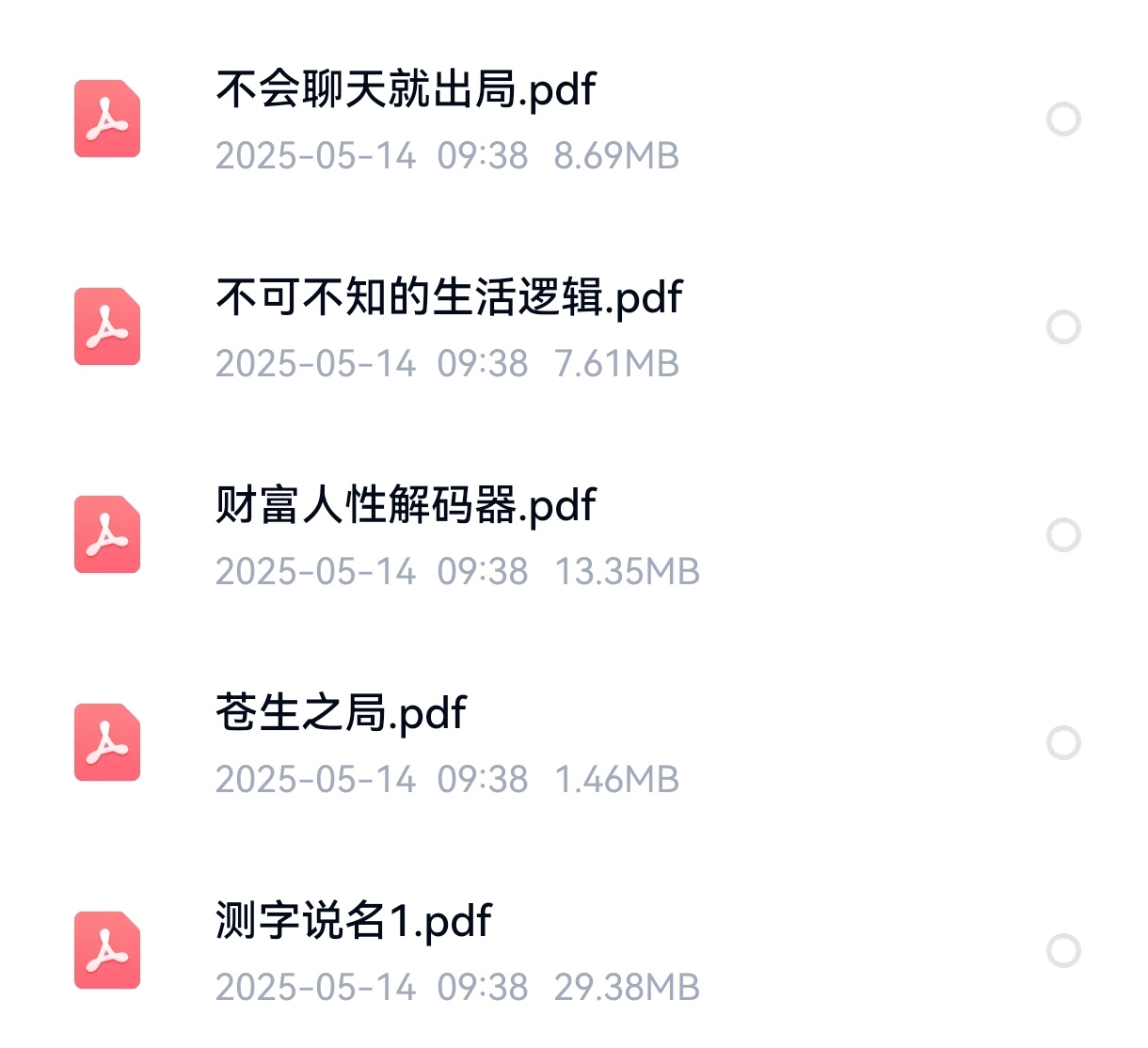
Task: Open the file 不会聊天就出局.pdf
Action: (x=405, y=90)
